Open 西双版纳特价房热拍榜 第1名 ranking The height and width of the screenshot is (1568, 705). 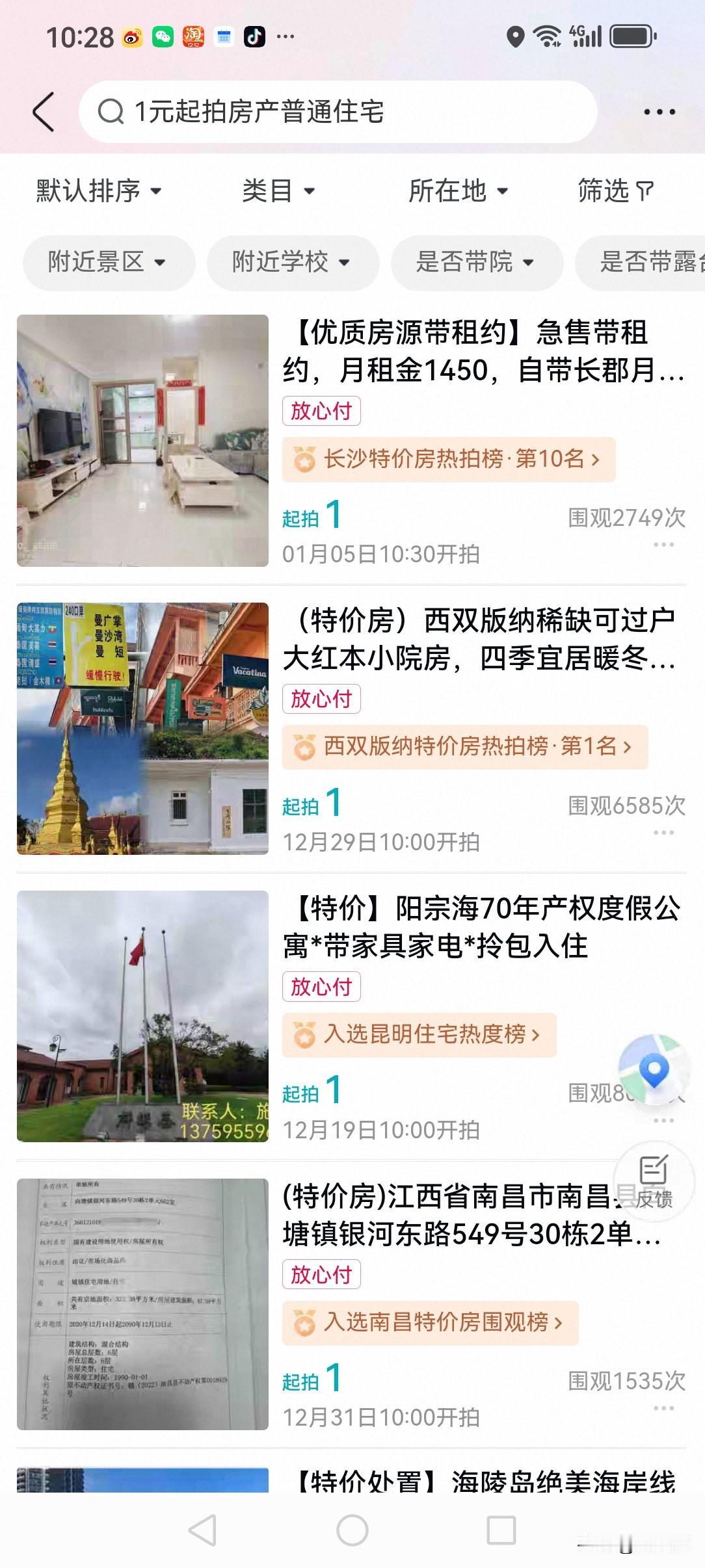coord(464,747)
